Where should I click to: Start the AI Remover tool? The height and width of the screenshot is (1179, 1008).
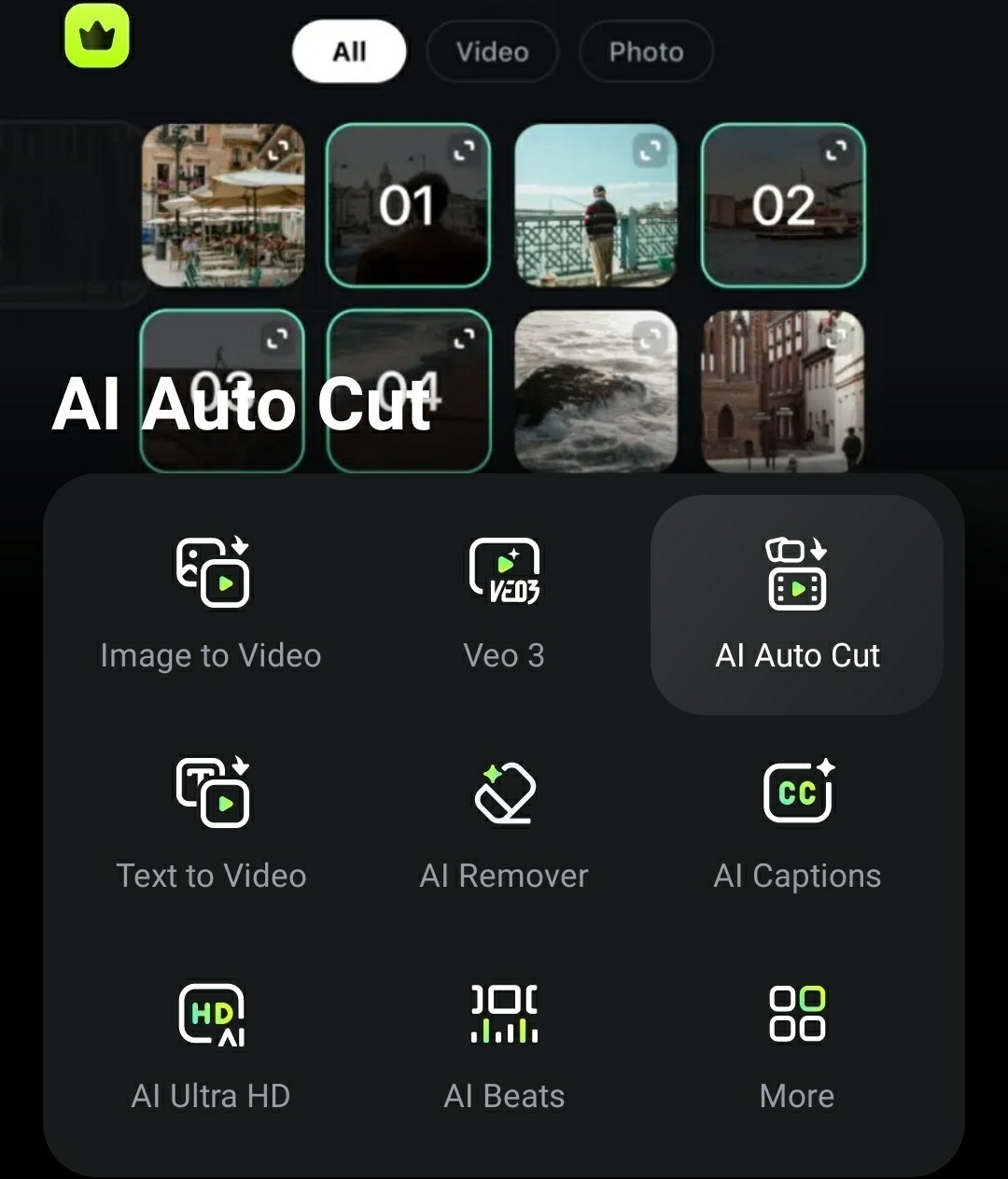[504, 823]
